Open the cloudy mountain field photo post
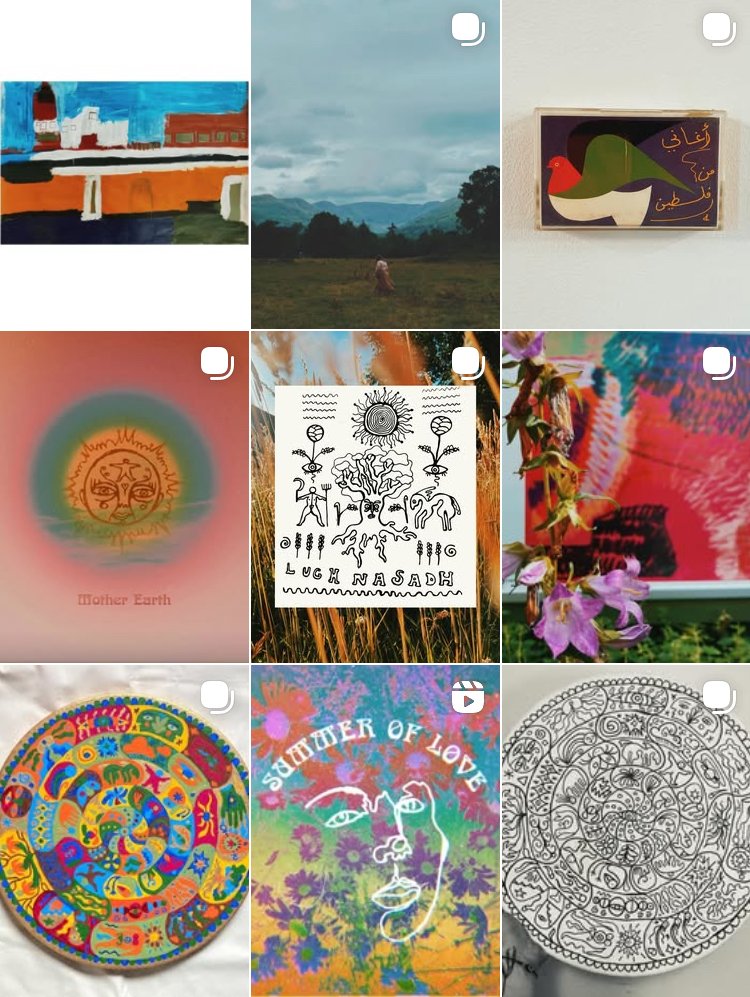750x997 pixels. click(375, 163)
